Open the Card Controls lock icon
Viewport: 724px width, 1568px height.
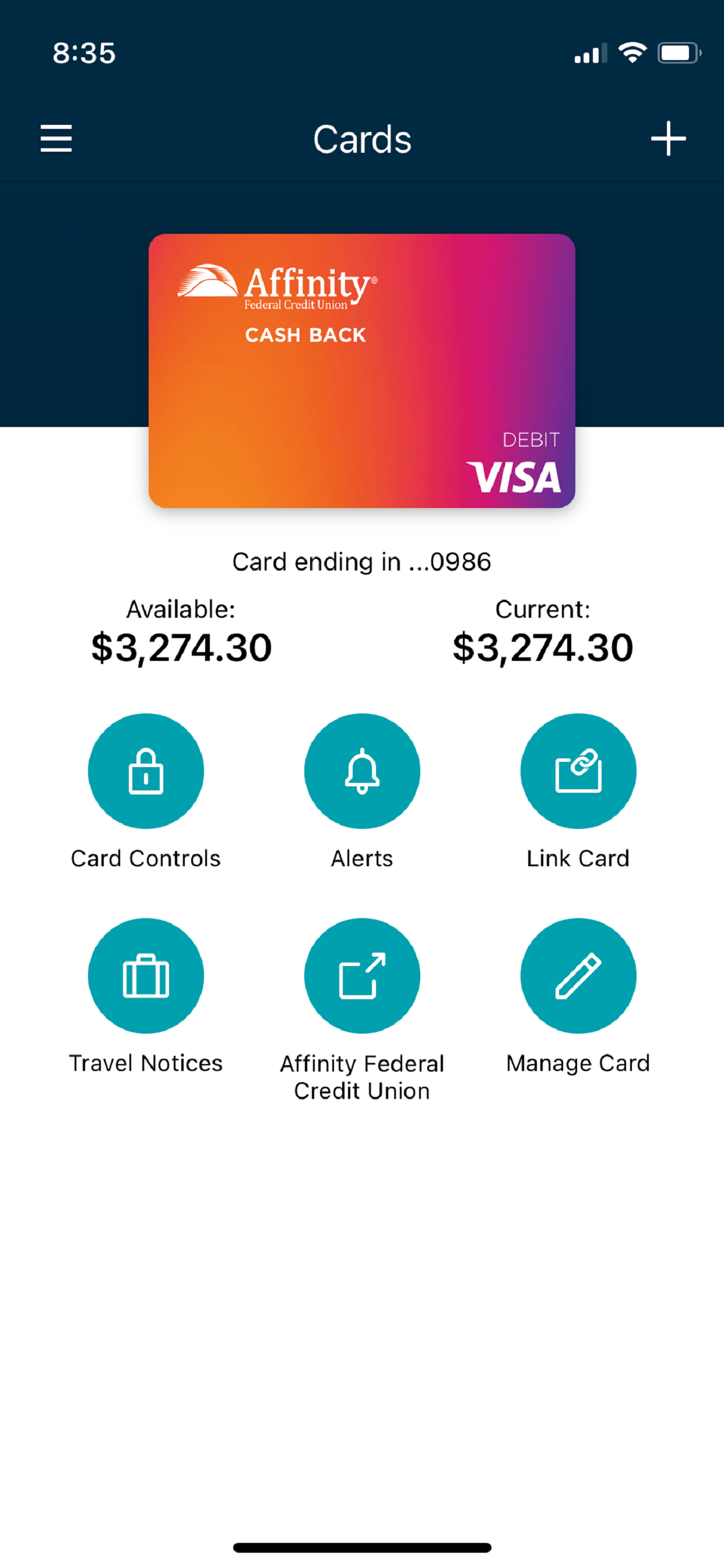coord(146,771)
